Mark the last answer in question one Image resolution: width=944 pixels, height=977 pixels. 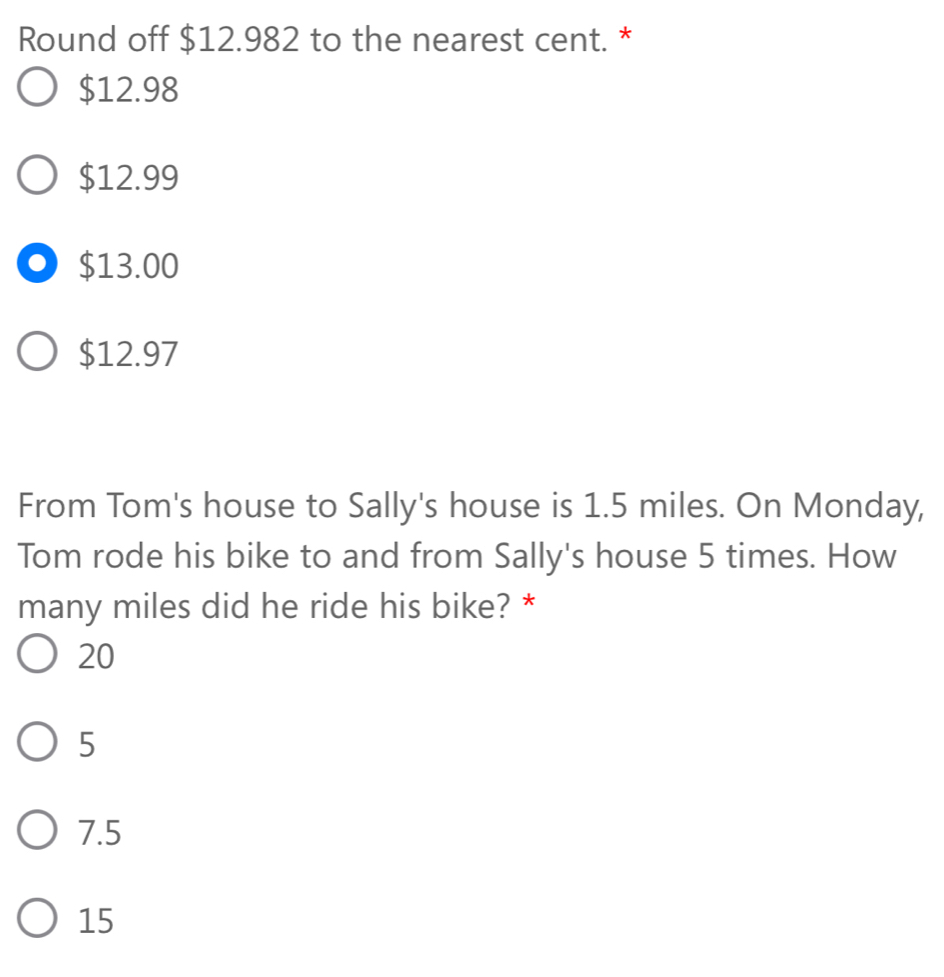pyautogui.click(x=37, y=352)
